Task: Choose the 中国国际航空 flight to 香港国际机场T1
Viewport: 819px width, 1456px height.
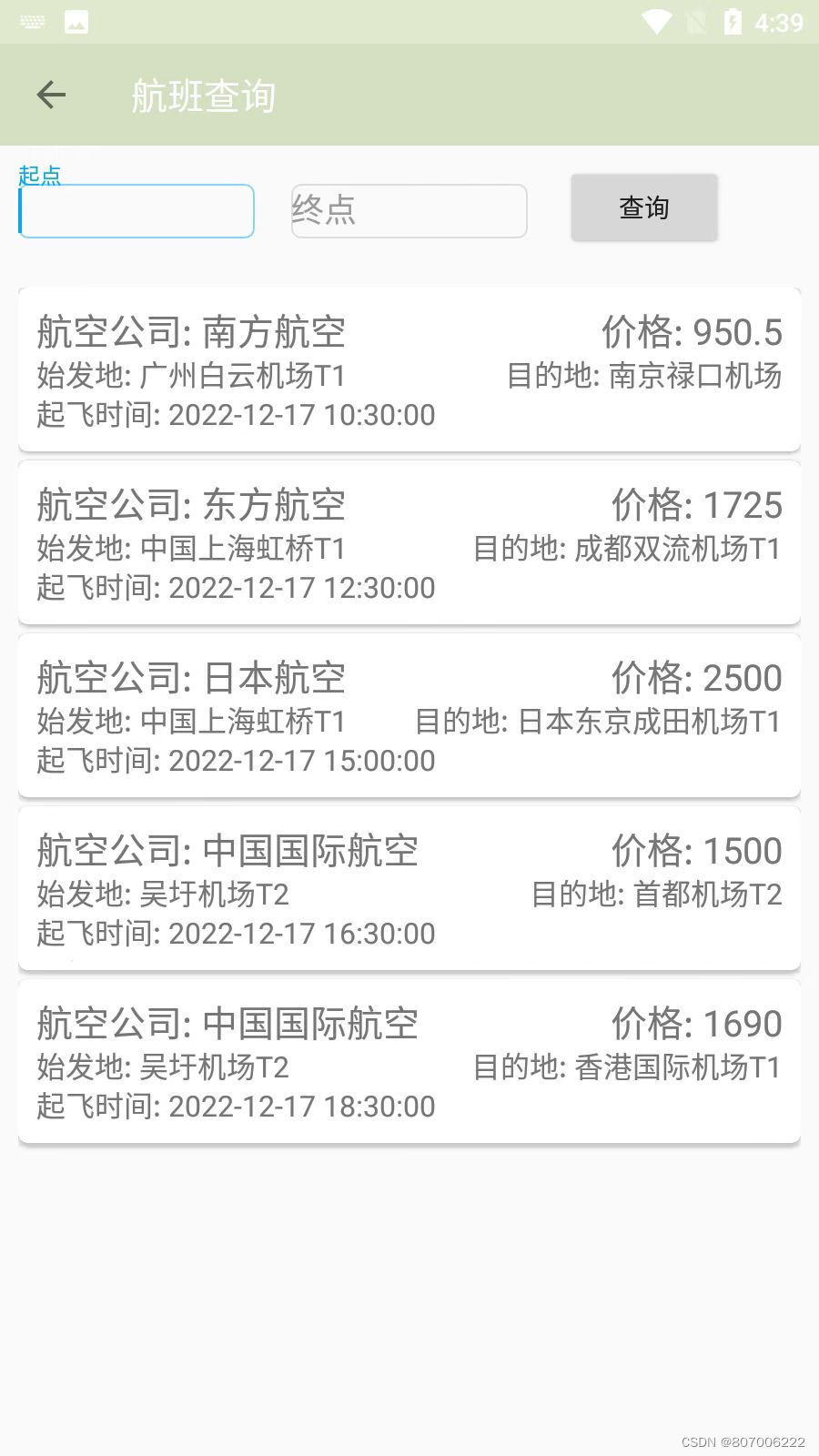Action: 409,1061
